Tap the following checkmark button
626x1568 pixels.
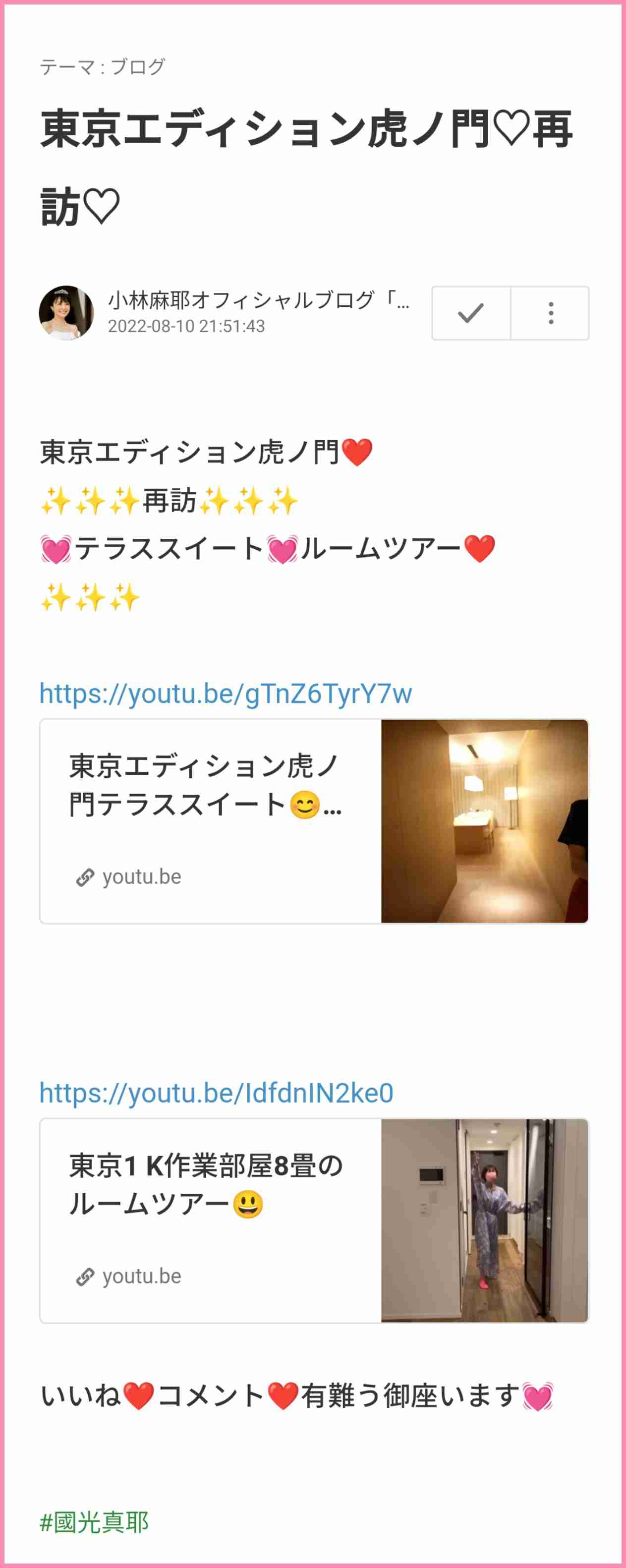471,313
